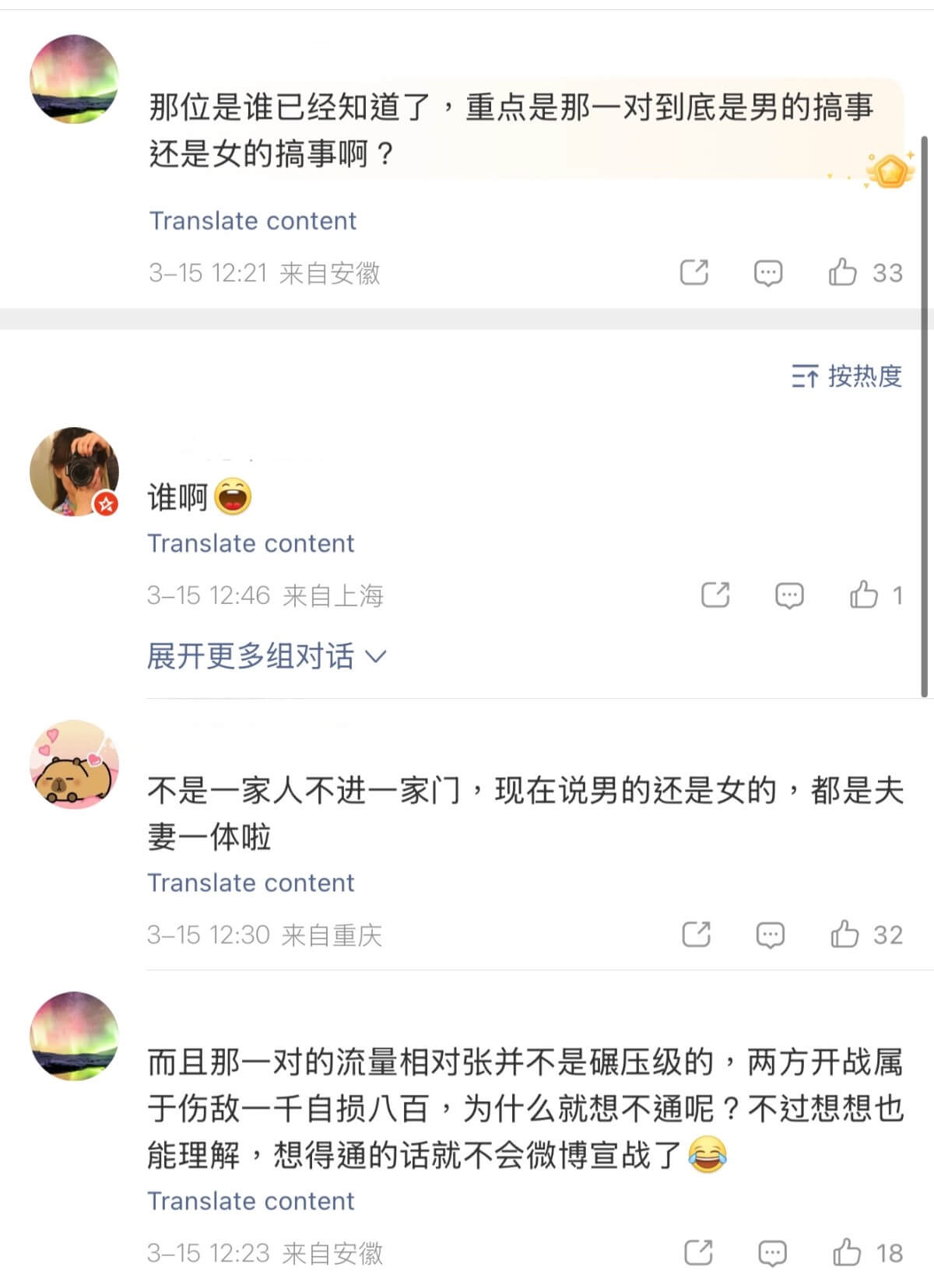Reply to the 12:23 comment from 安徽

[772, 1253]
